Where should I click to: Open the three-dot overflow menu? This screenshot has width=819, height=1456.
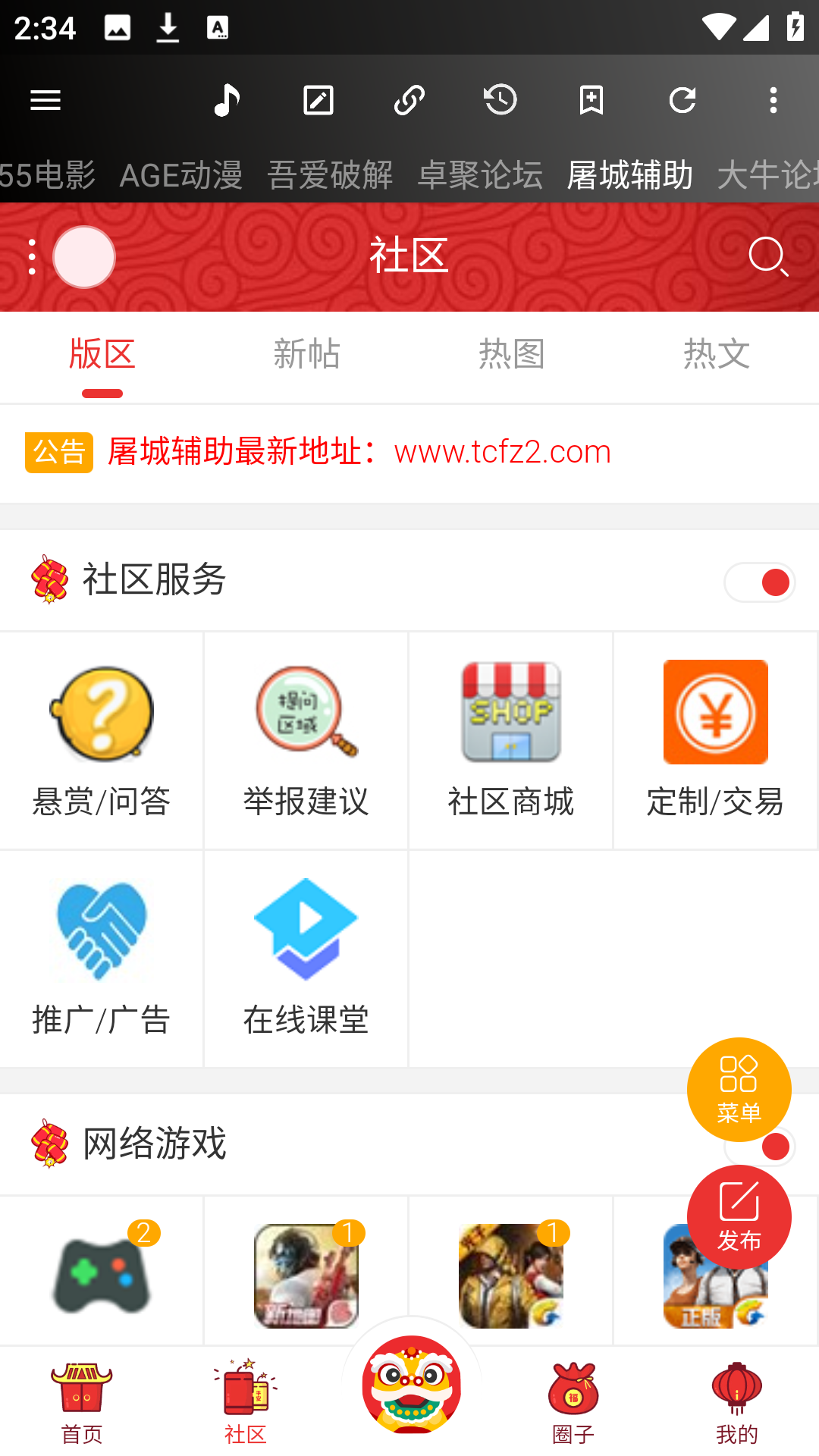pos(773,99)
